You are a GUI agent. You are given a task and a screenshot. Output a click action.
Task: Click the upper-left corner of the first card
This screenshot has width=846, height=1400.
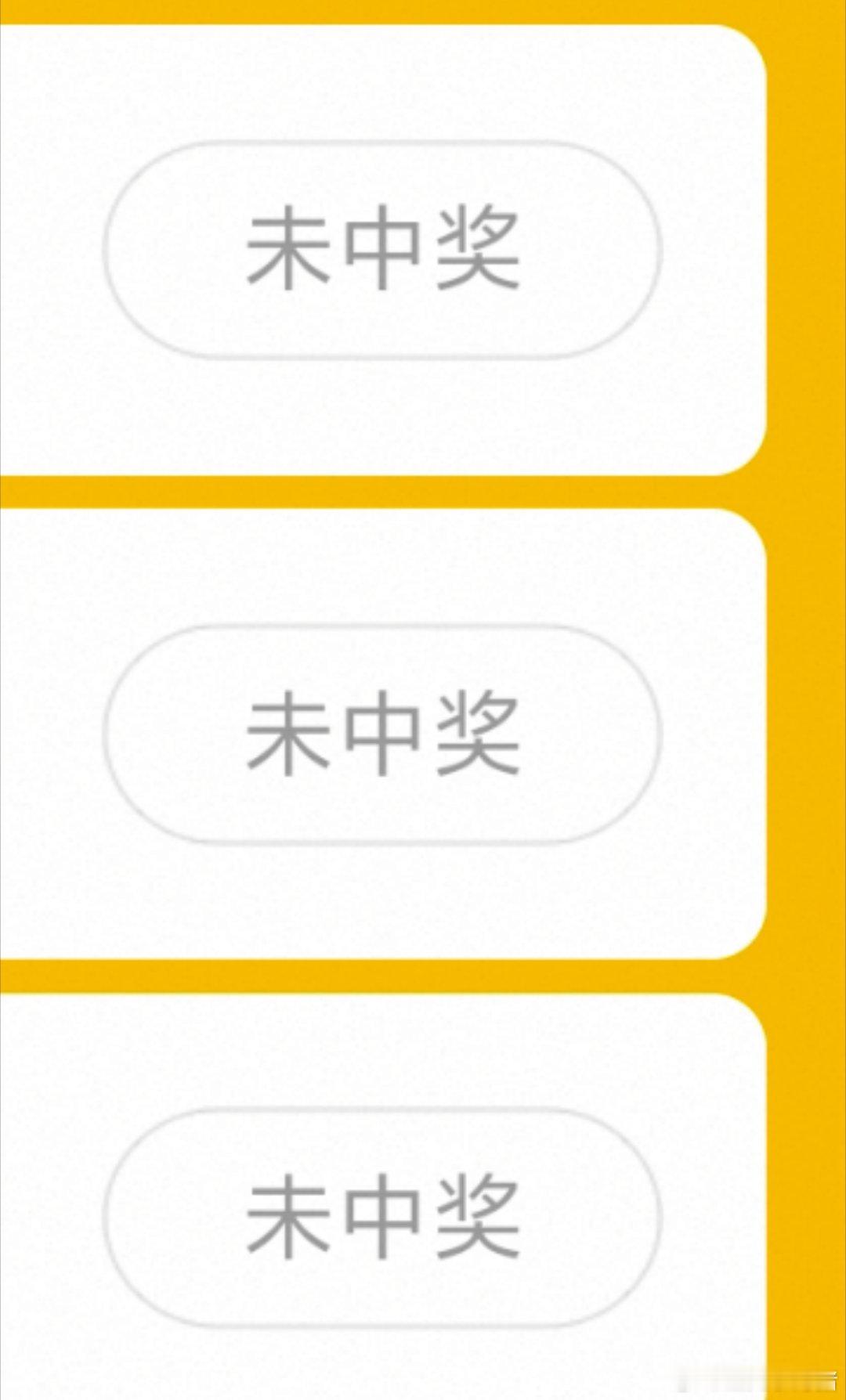pyautogui.click(x=23, y=47)
